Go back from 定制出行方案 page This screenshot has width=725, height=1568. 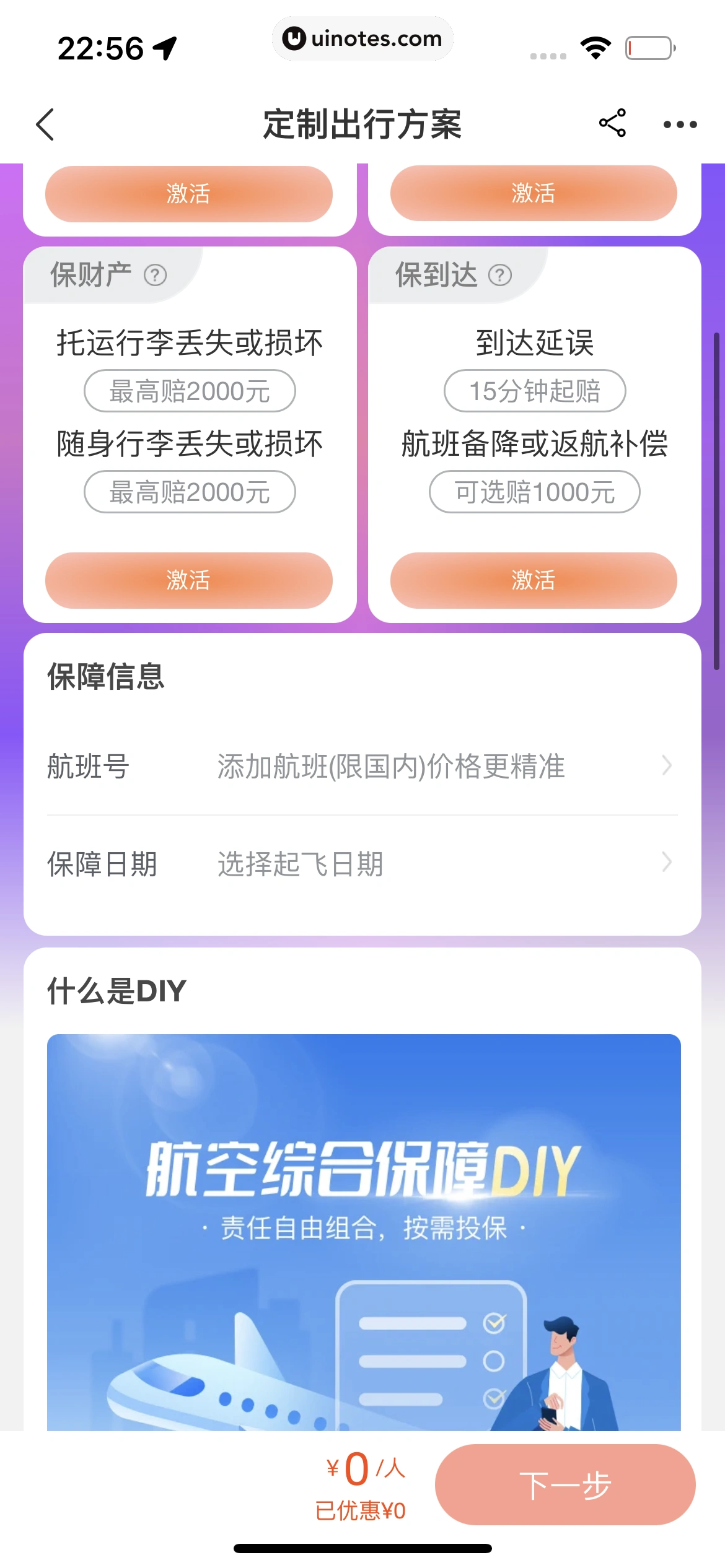[x=45, y=124]
